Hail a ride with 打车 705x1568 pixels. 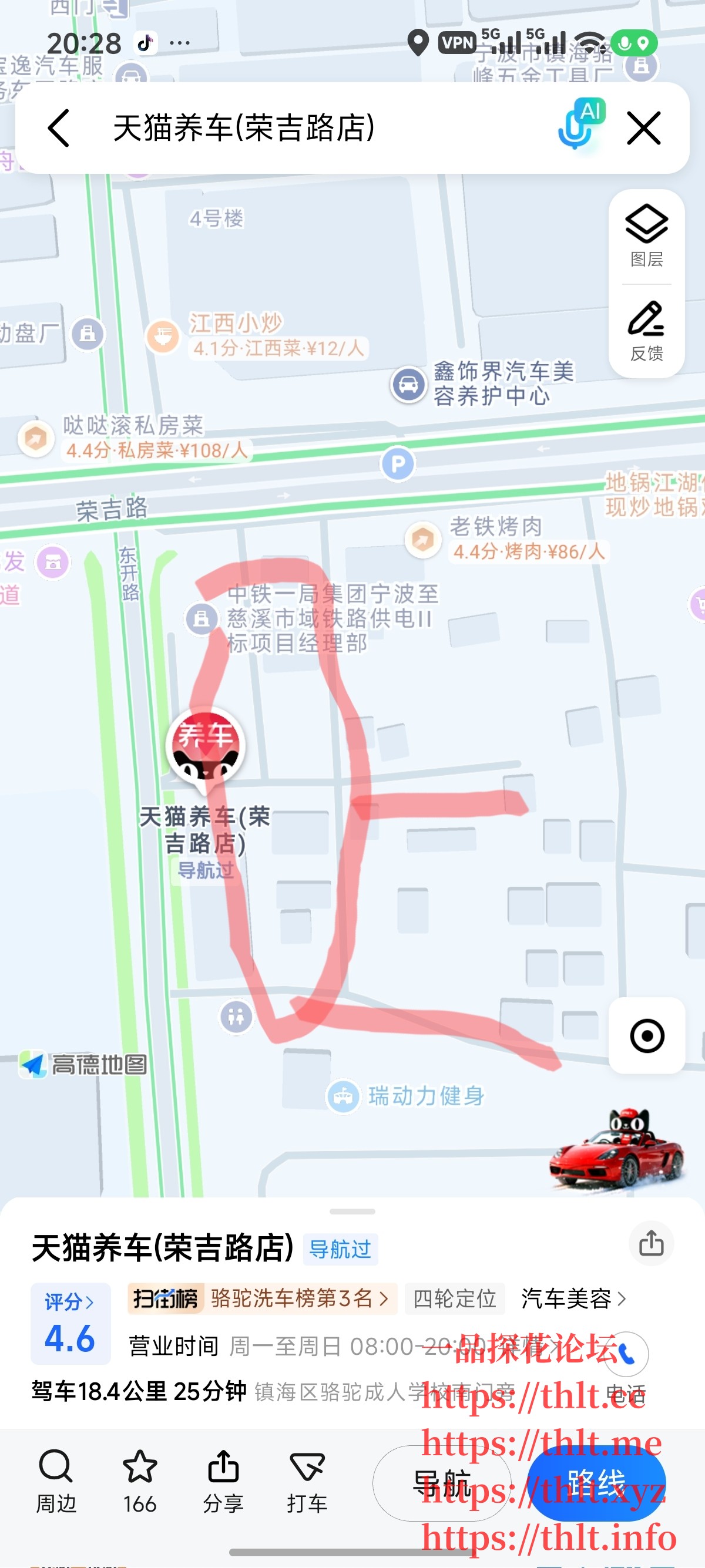point(307,1480)
